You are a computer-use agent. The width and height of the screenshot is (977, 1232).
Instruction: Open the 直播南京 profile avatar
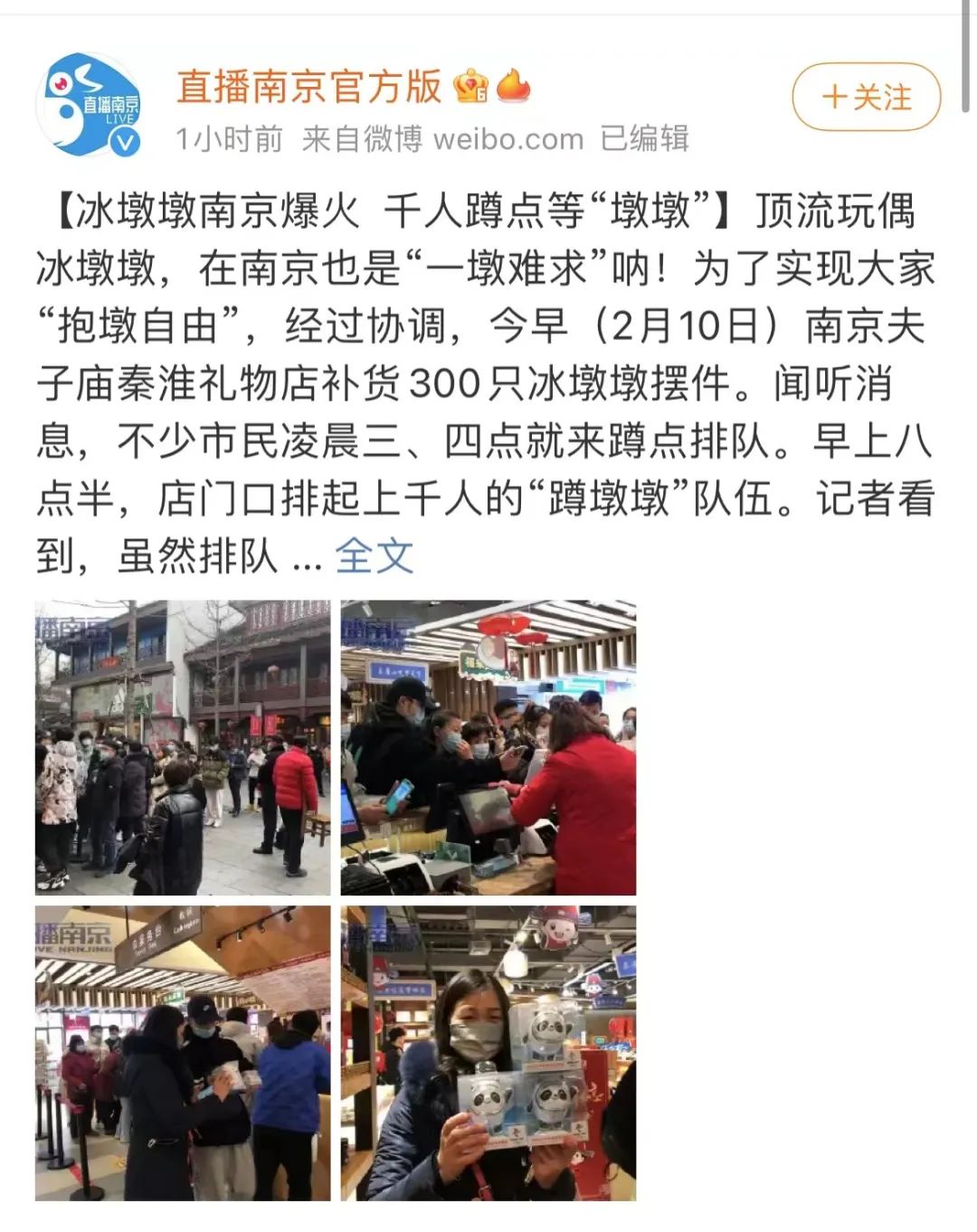[90, 104]
